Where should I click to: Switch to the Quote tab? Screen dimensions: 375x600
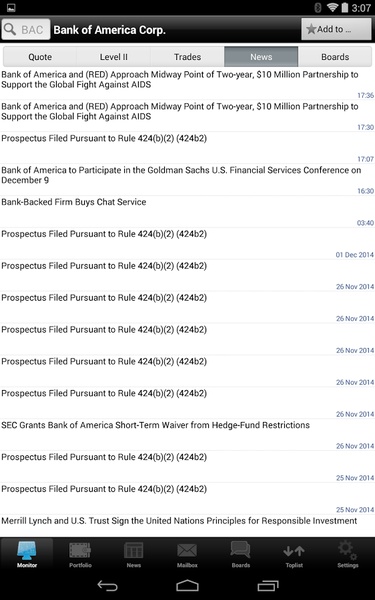[x=40, y=57]
